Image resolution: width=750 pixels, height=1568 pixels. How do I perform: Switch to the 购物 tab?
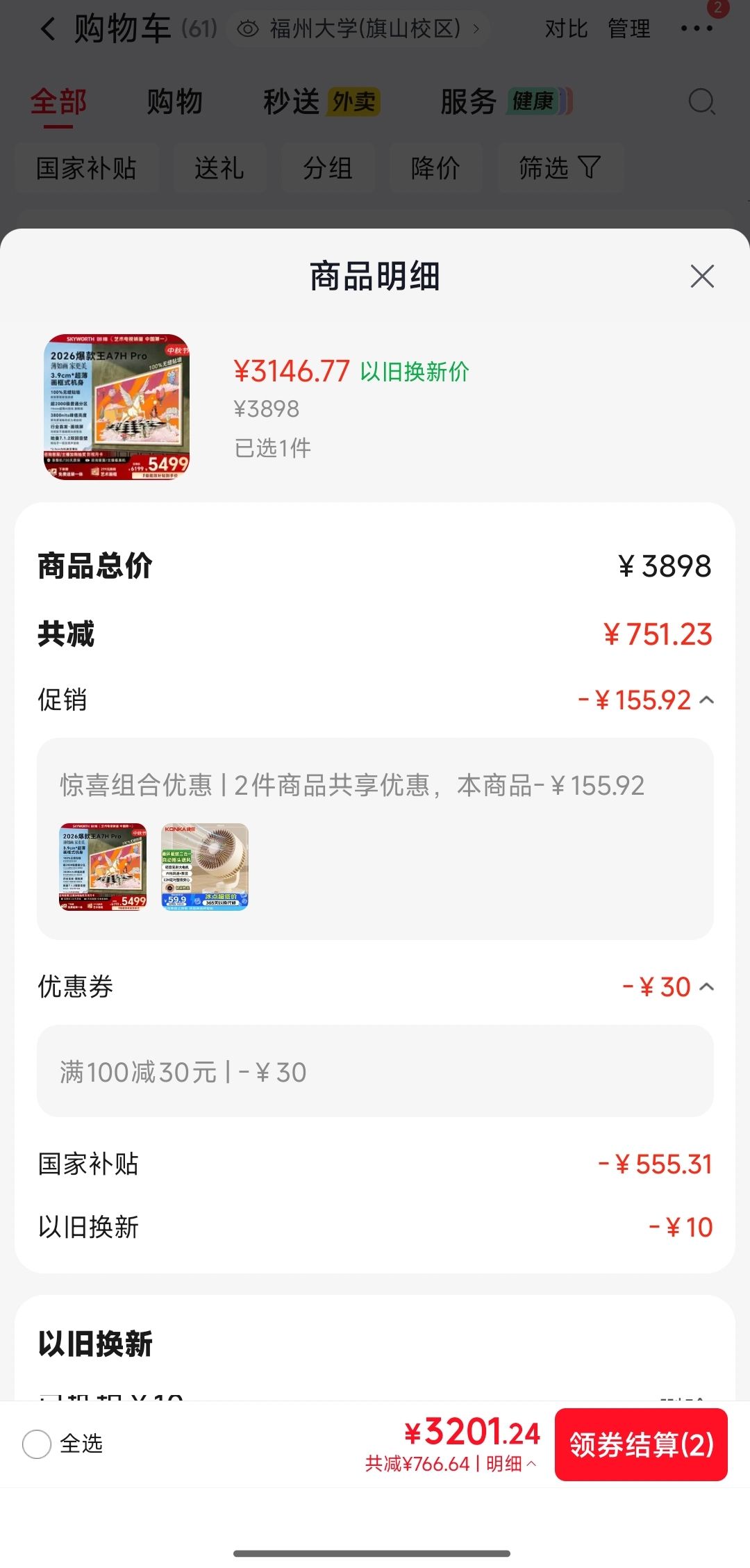(175, 102)
